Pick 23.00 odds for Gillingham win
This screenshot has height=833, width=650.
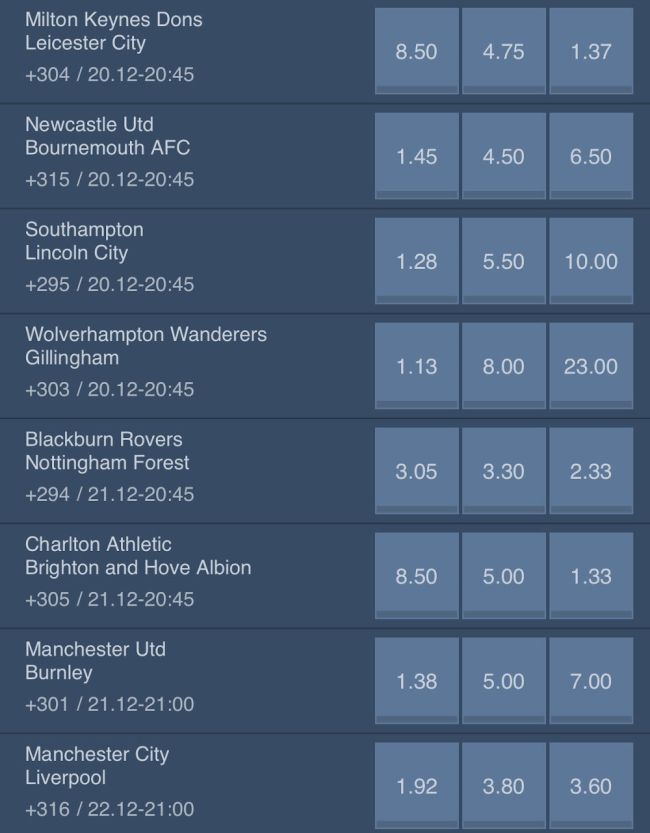(590, 366)
